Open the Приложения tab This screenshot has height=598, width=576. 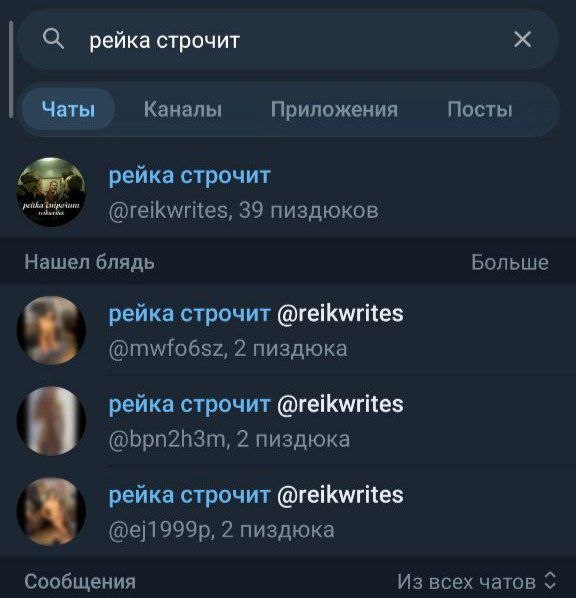(334, 109)
